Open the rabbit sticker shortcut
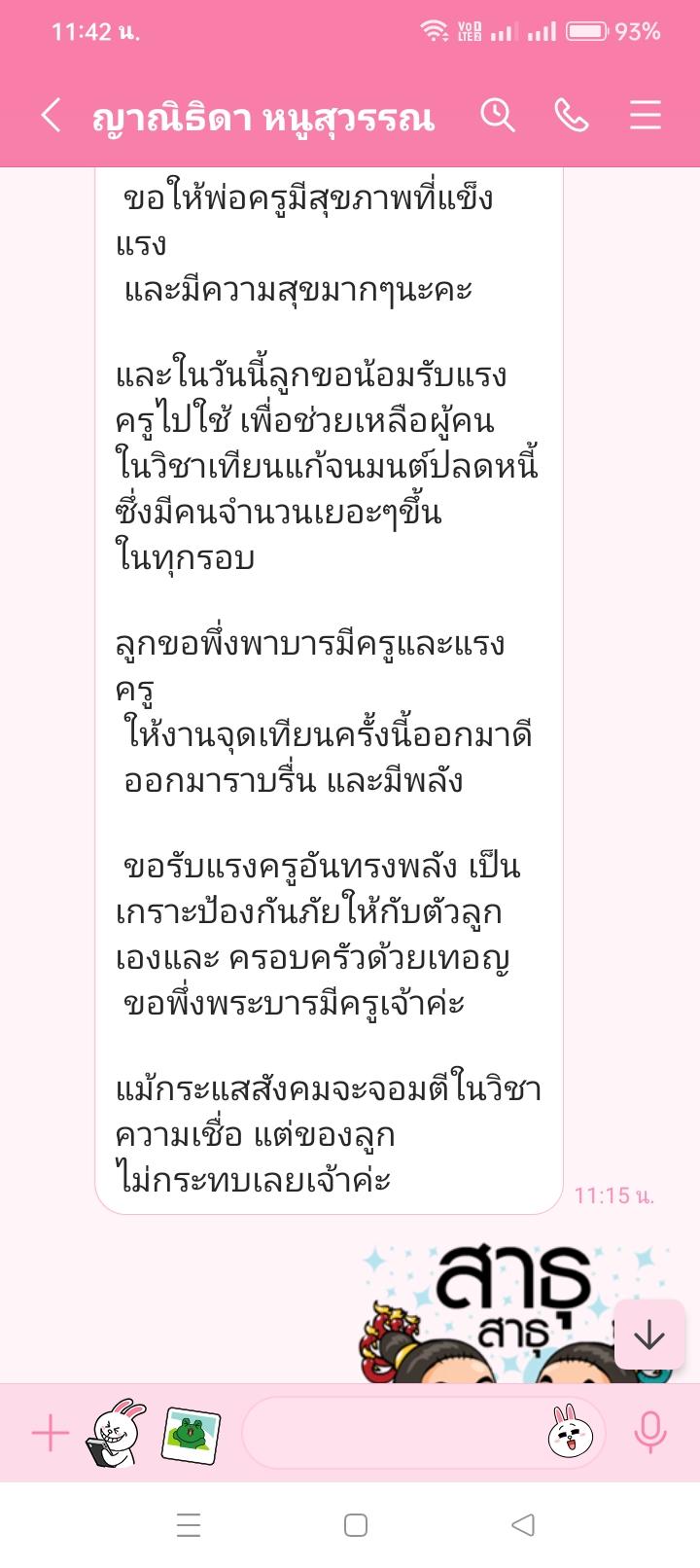Screen dimensions: 700x1568 [x=116, y=1433]
